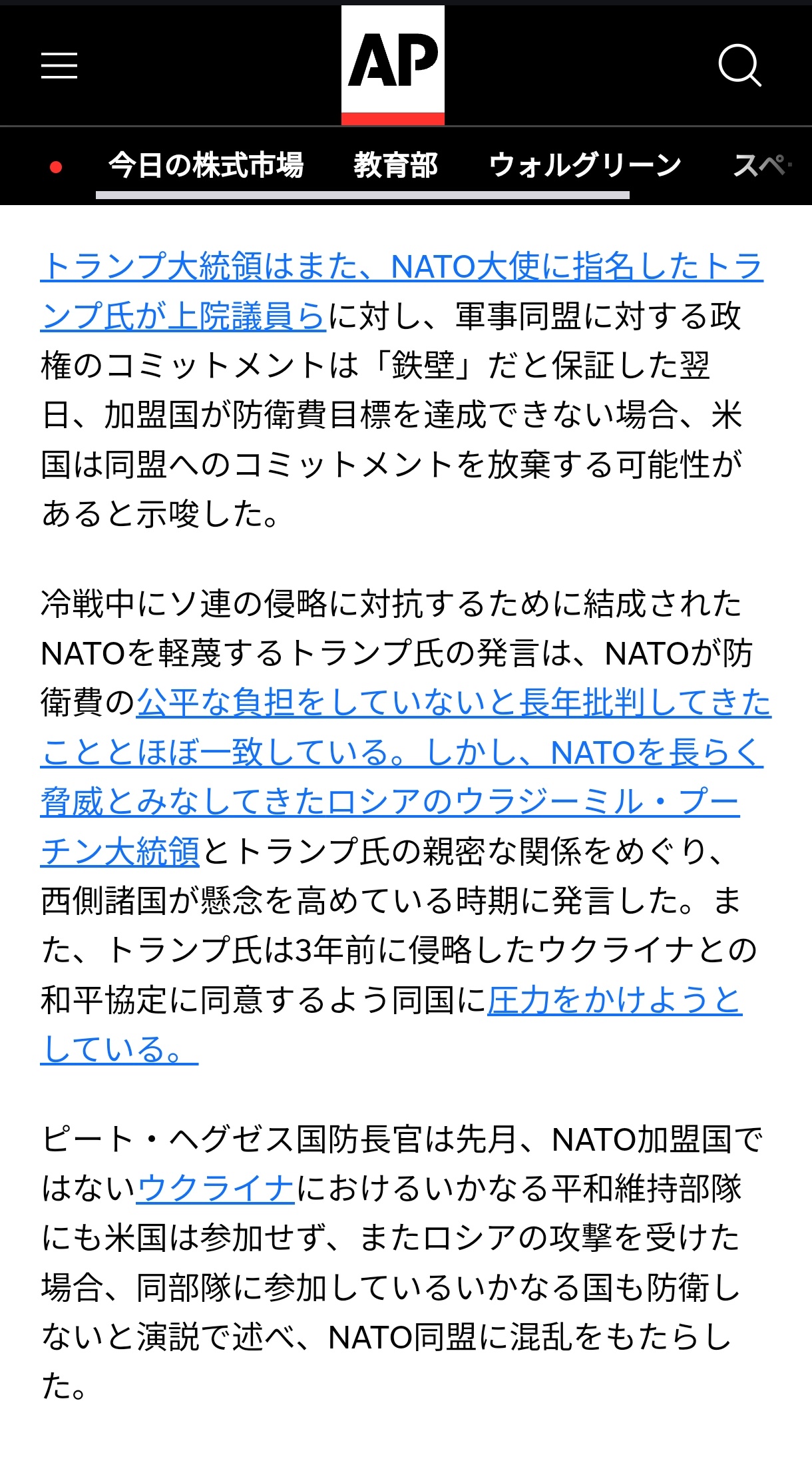Image resolution: width=812 pixels, height=1463 pixels.
Task: Open ウォルグリーン topic
Action: 585,165
